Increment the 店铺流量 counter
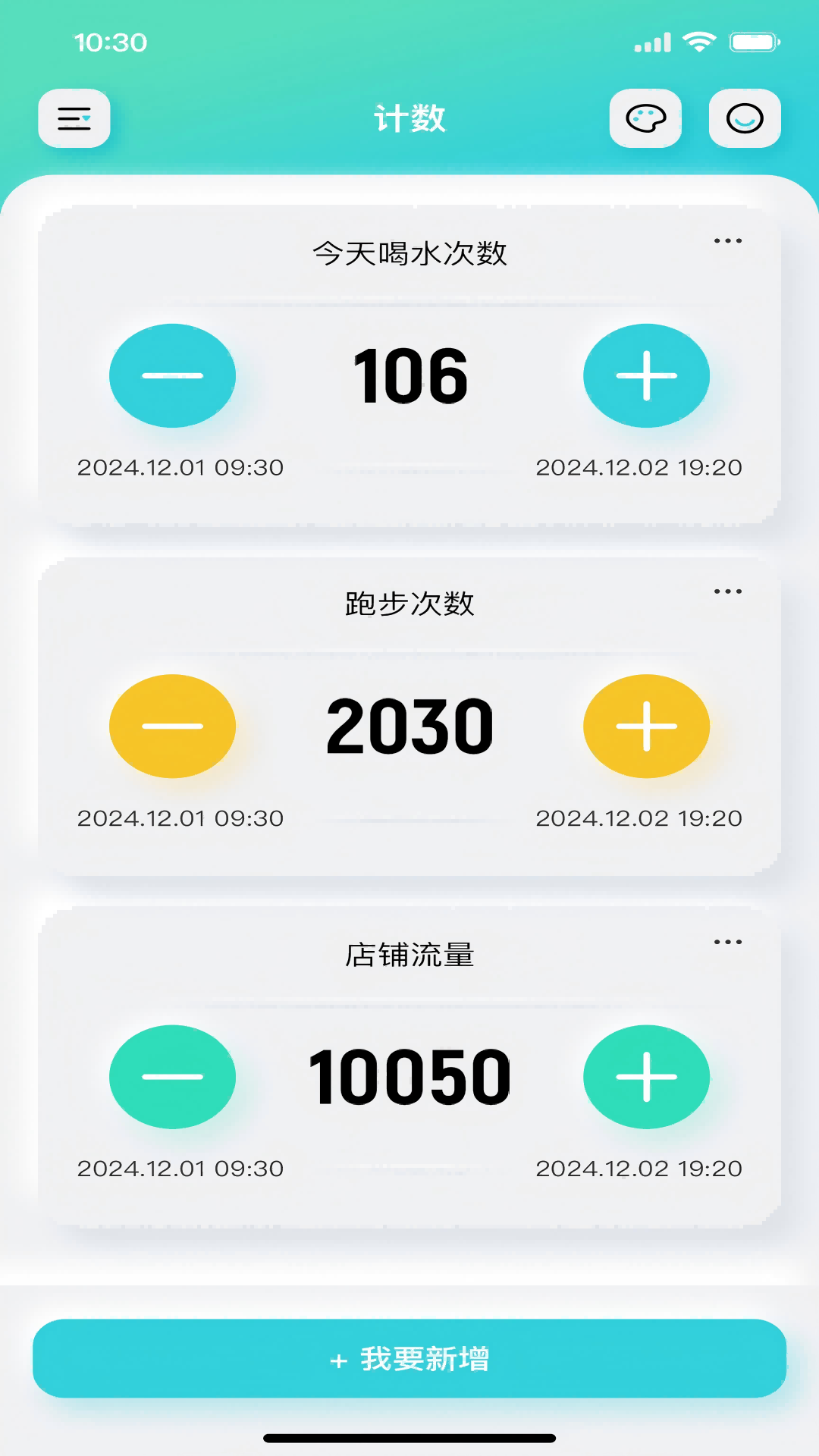The height and width of the screenshot is (1456, 819). [x=647, y=1076]
